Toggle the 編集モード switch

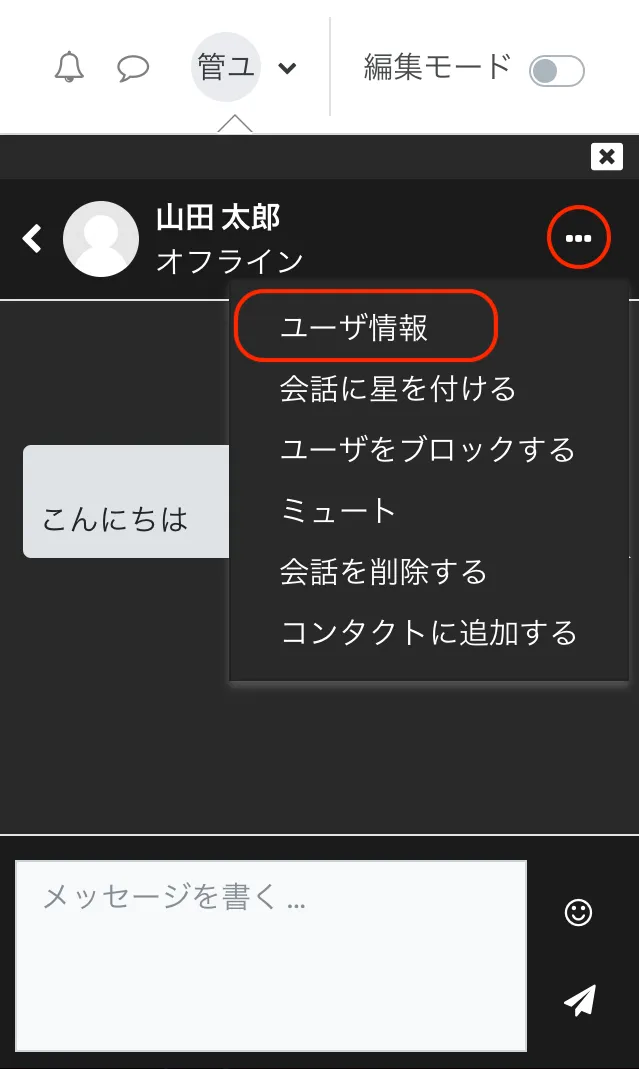556,70
